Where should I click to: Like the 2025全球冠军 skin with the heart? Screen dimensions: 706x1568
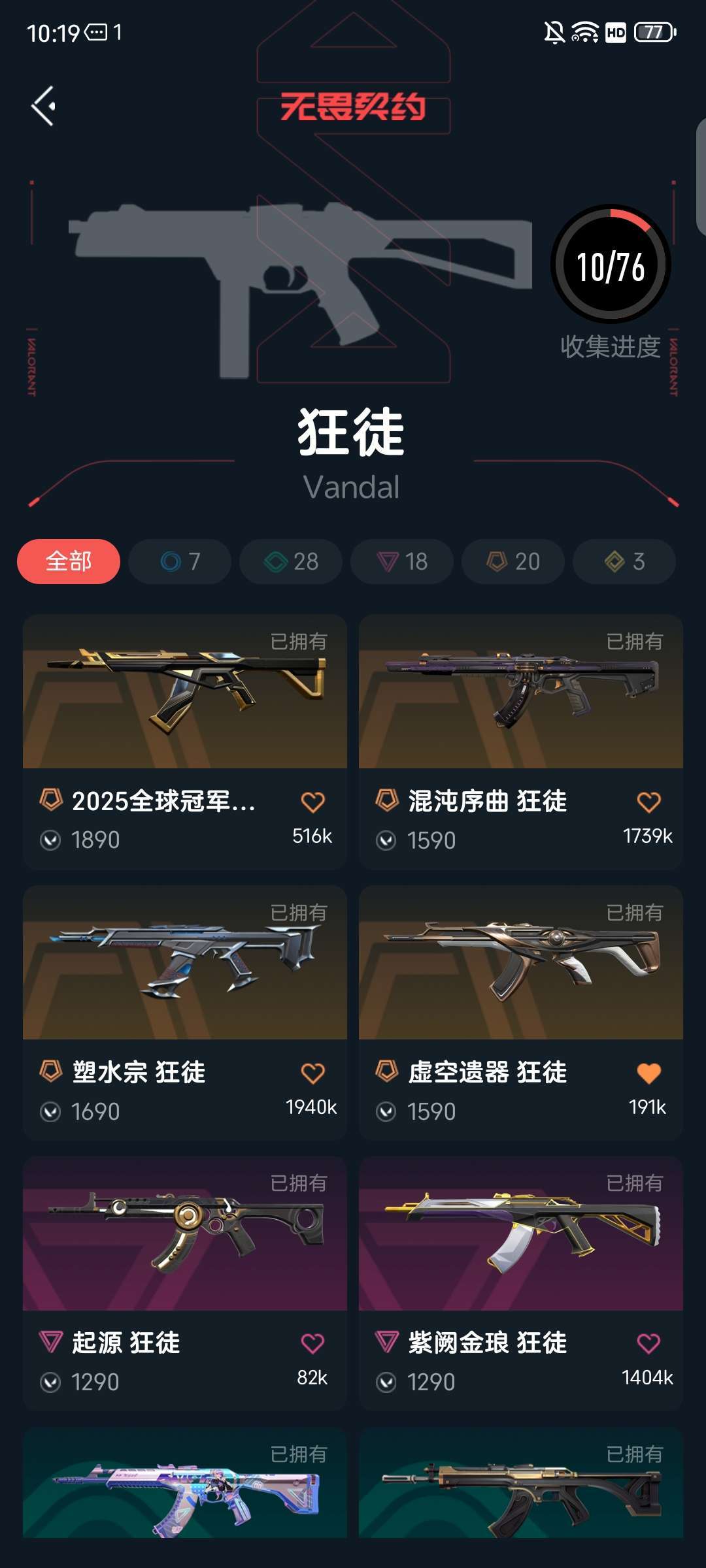(x=313, y=802)
